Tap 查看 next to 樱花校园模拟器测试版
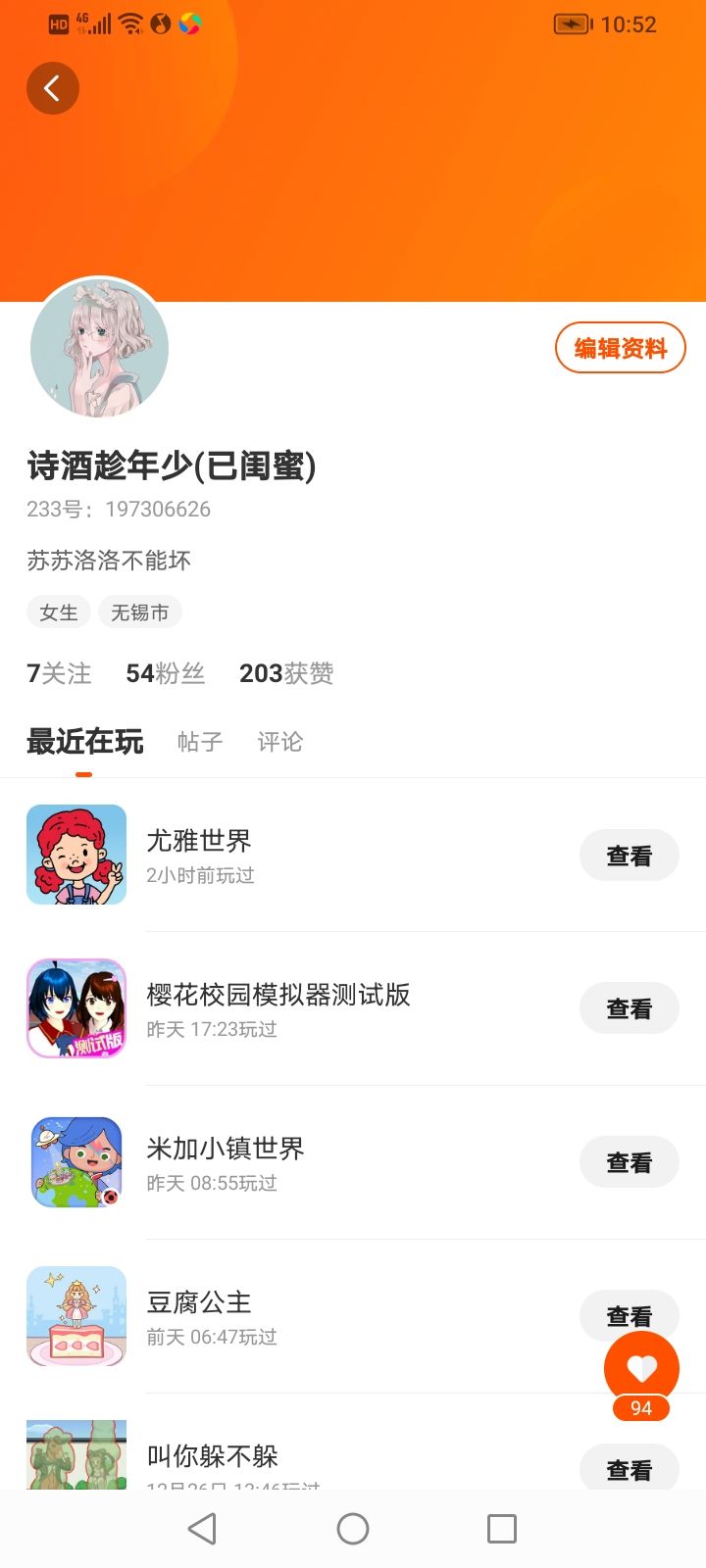The image size is (706, 1568). click(630, 1008)
